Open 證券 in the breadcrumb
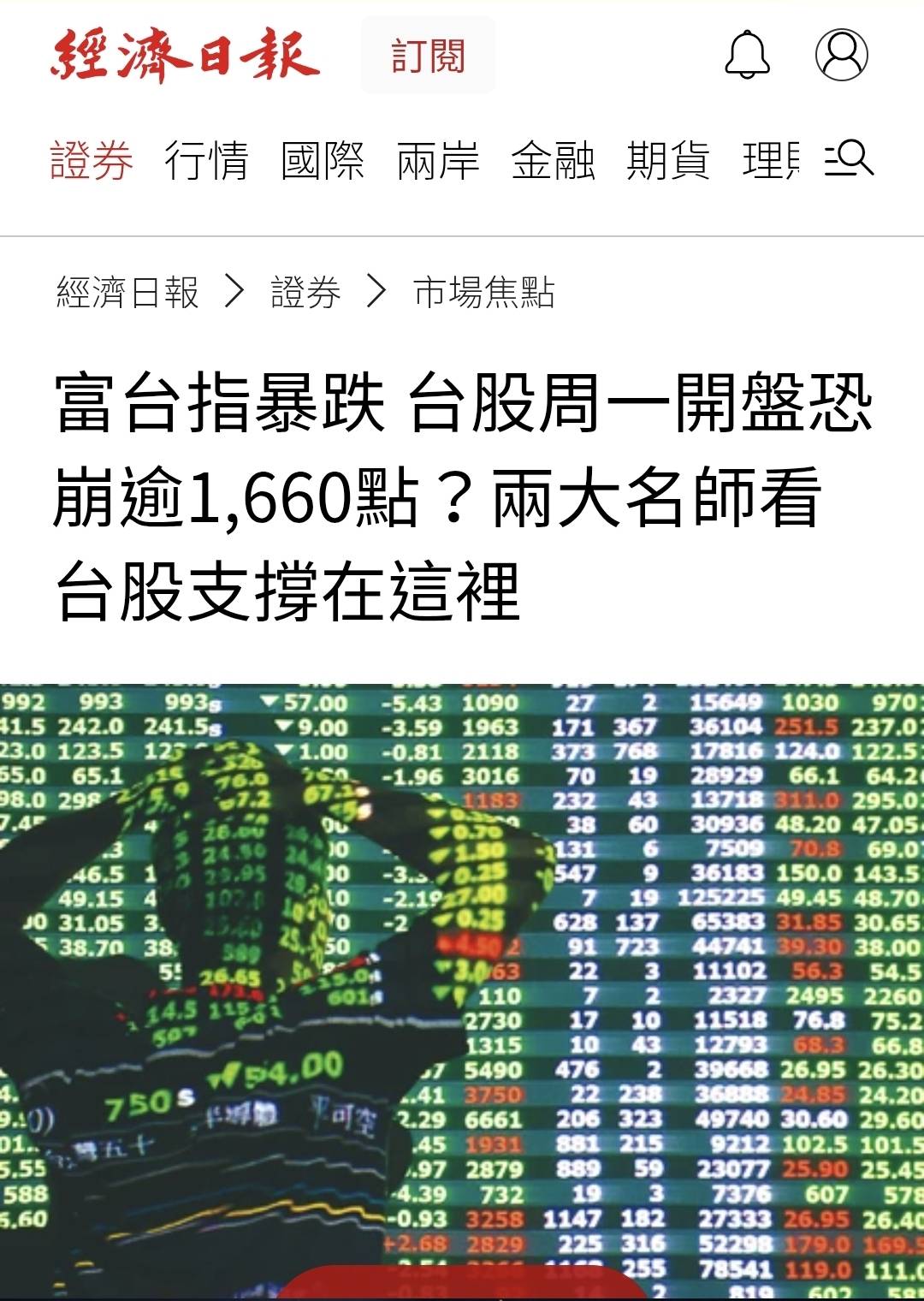Image resolution: width=924 pixels, height=1301 pixels. (x=305, y=292)
